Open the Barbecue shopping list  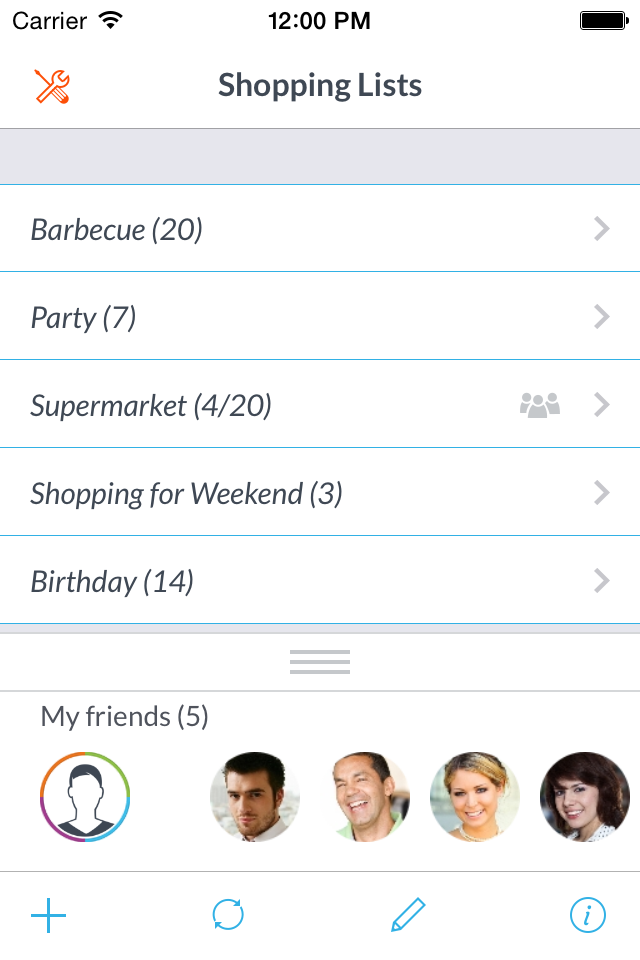coord(320,230)
